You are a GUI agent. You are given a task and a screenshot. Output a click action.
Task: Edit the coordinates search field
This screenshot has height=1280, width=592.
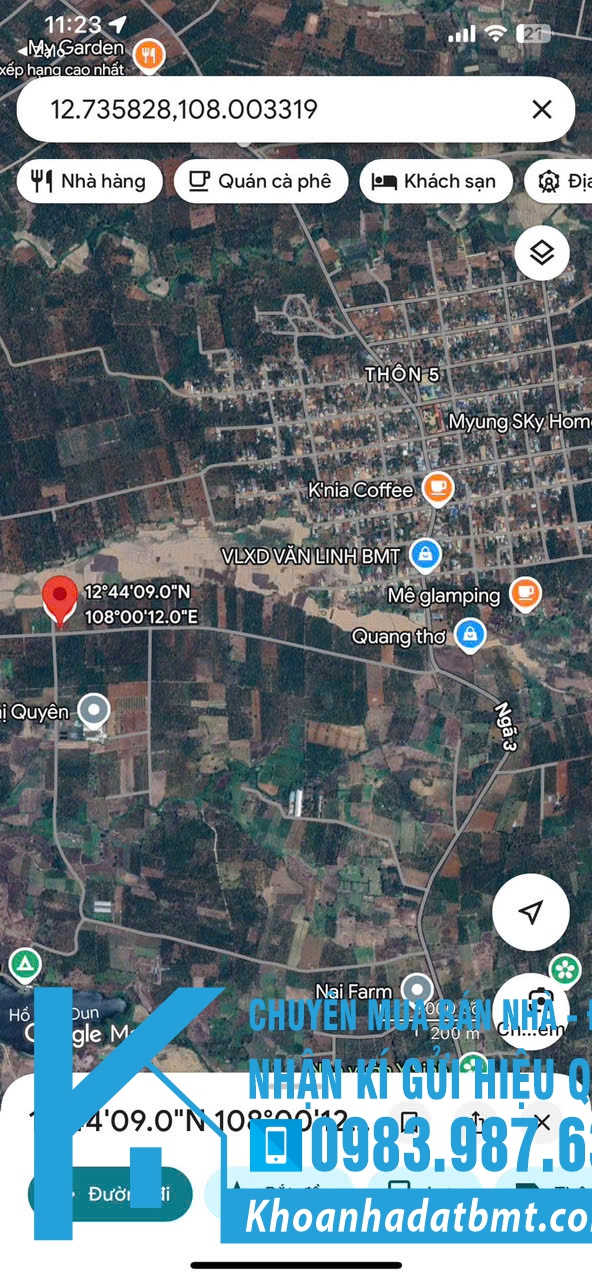click(x=270, y=109)
